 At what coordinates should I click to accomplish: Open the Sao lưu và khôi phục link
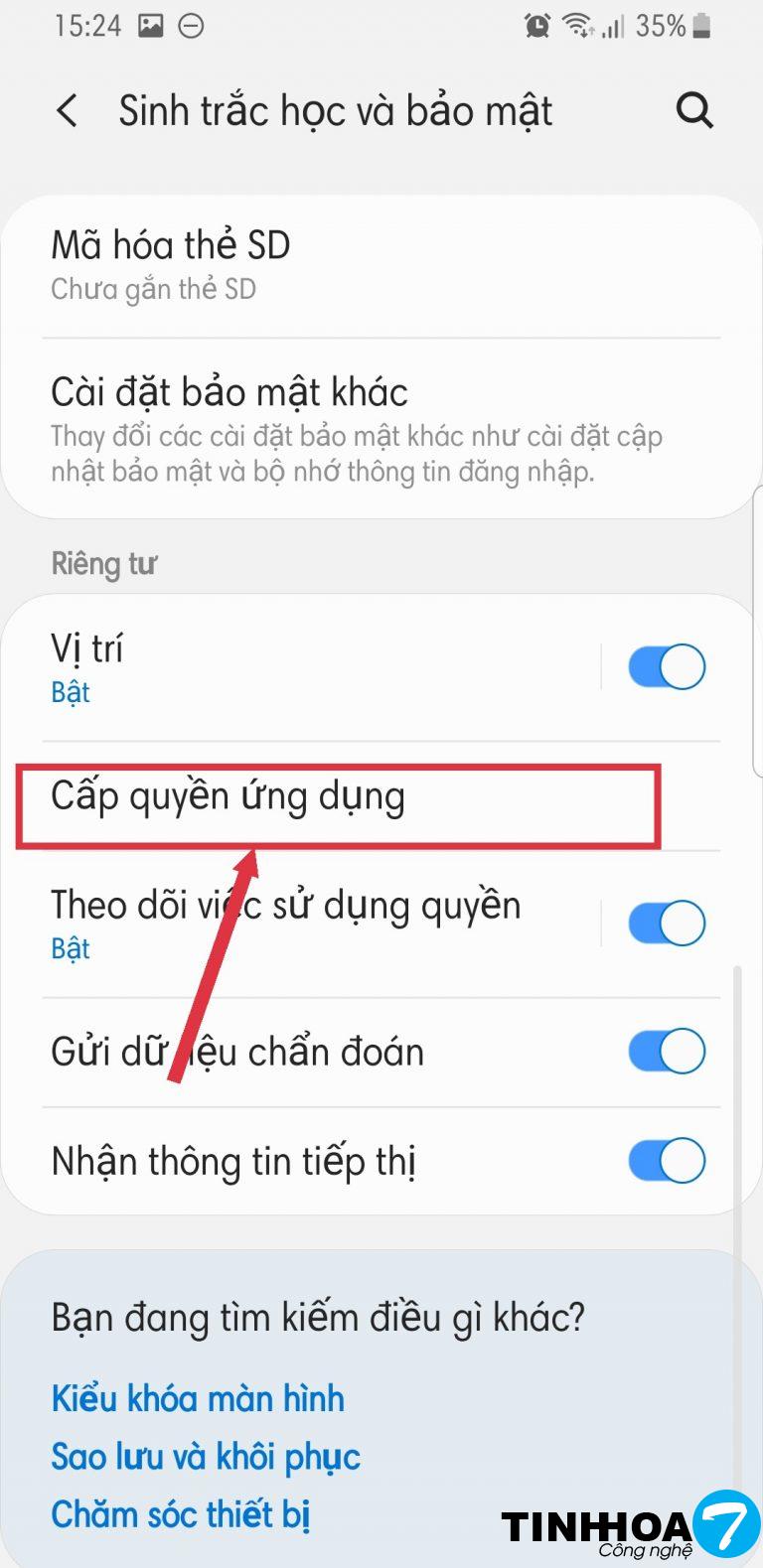(206, 1457)
